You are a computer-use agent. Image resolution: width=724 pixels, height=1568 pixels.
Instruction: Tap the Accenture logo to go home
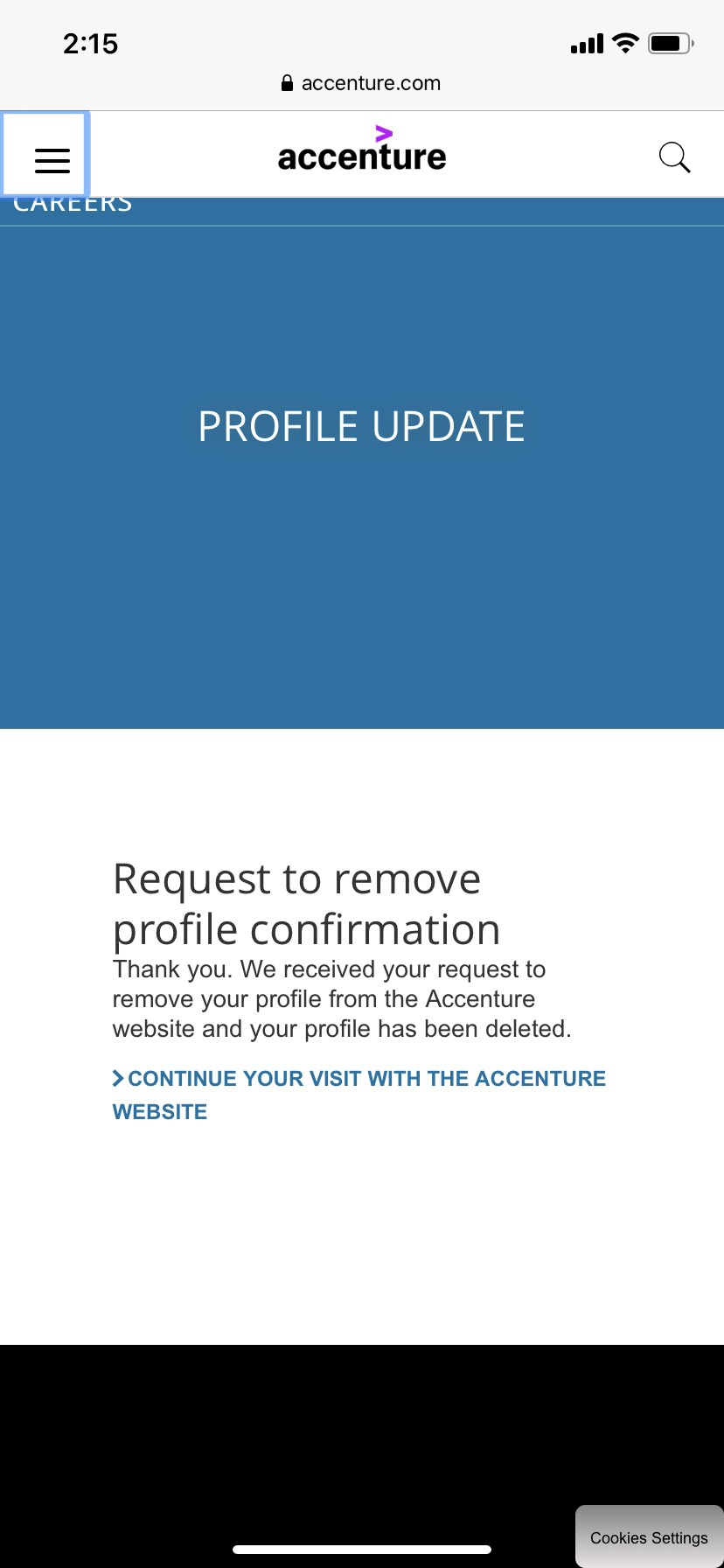[x=362, y=149]
